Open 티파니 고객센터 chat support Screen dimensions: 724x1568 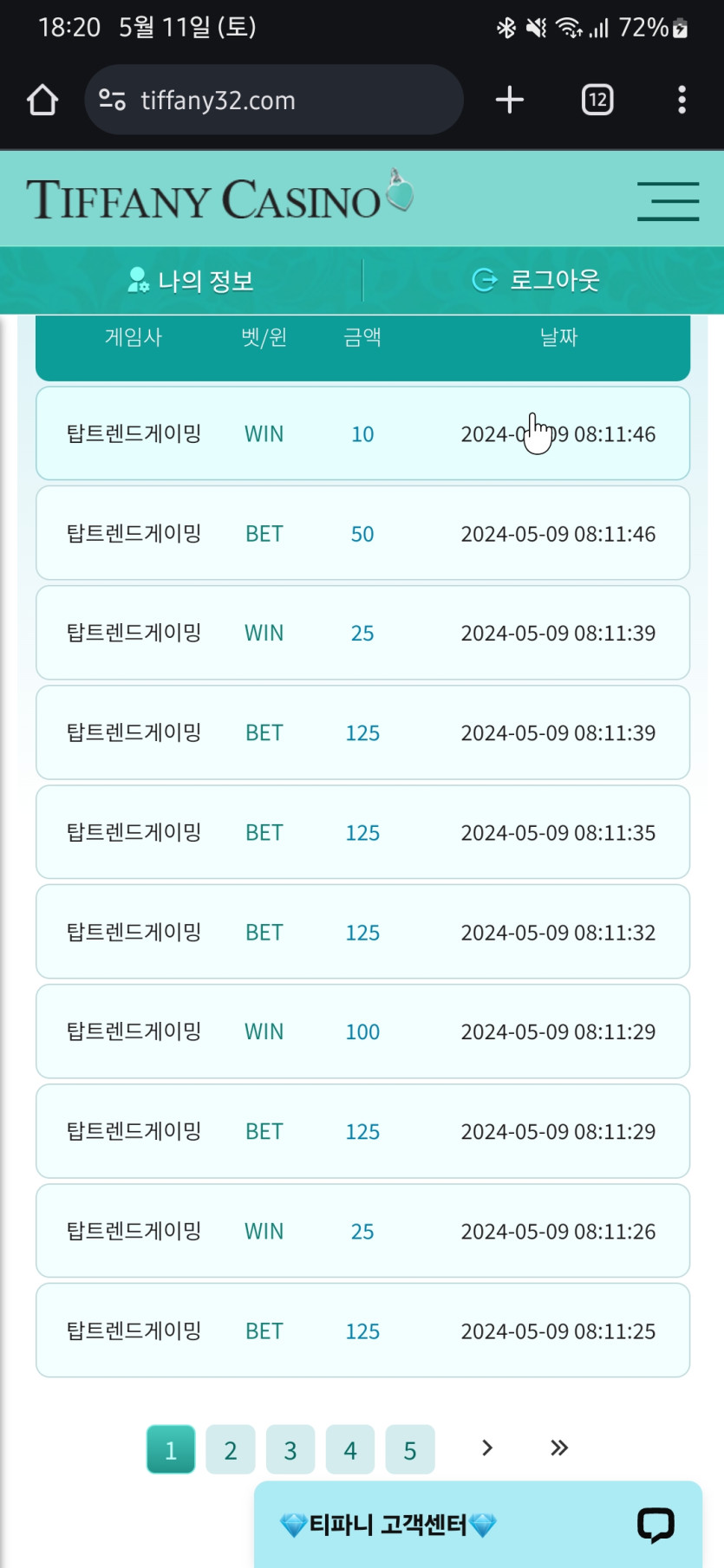477,1524
